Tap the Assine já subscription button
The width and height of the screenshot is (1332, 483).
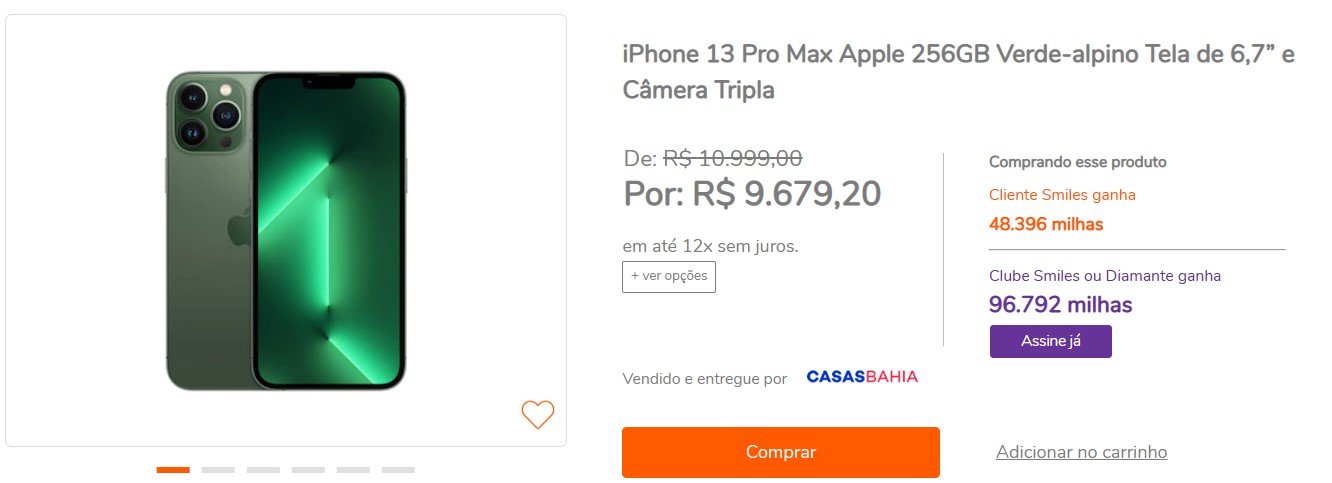coord(1050,341)
